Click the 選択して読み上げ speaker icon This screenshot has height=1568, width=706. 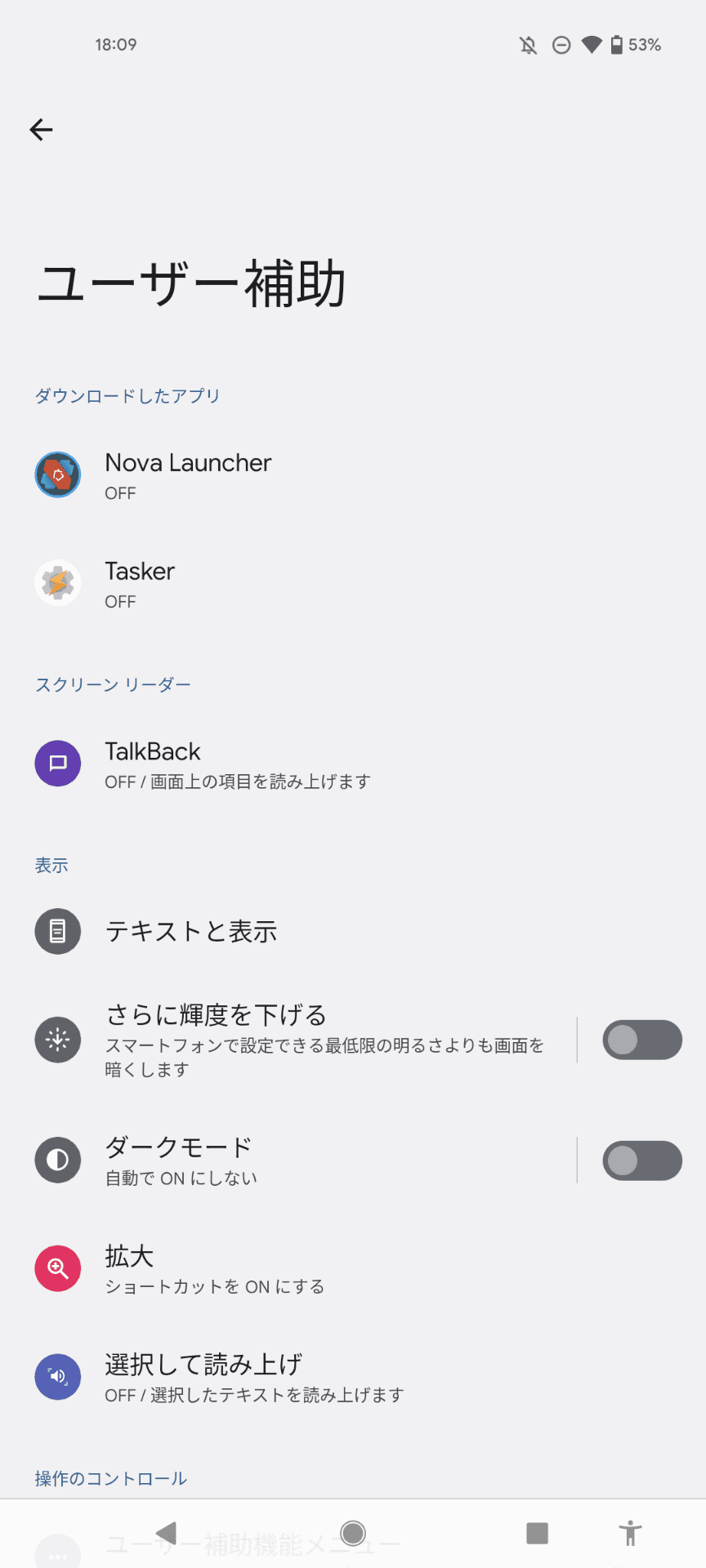click(57, 1376)
